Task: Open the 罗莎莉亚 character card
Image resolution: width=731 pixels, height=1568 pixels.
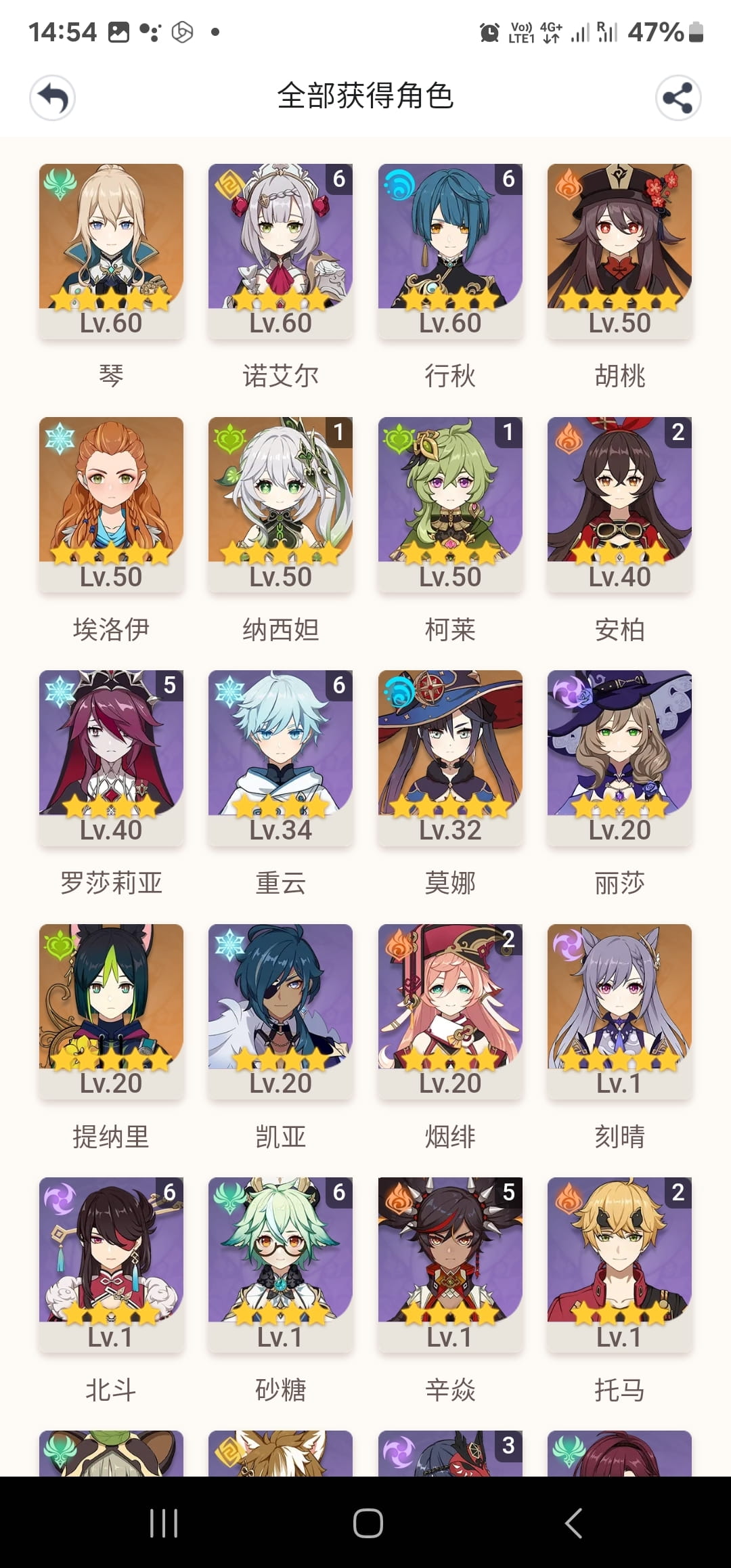Action: click(111, 758)
